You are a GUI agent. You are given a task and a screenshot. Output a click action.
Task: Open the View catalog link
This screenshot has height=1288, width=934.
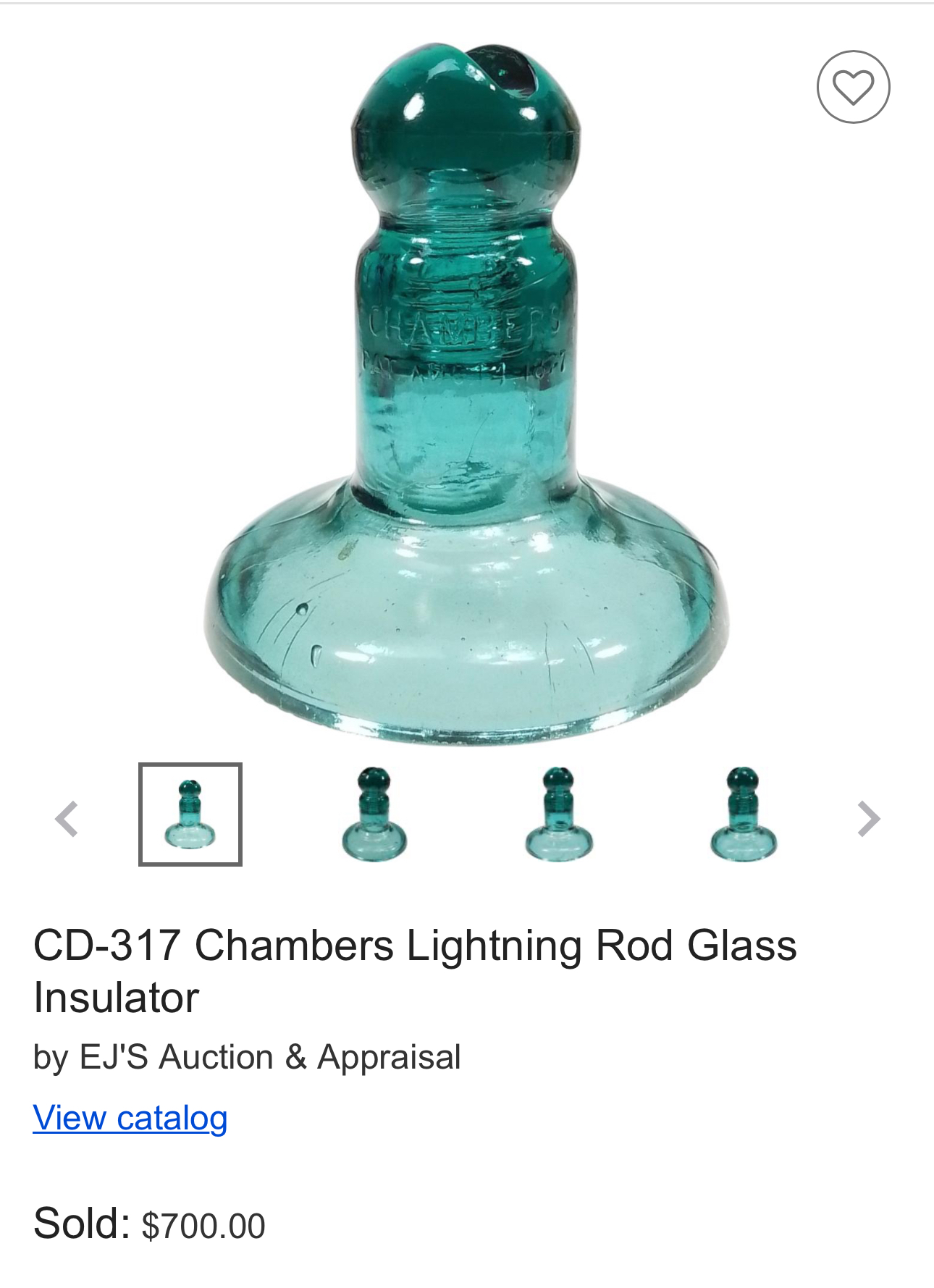[130, 1118]
